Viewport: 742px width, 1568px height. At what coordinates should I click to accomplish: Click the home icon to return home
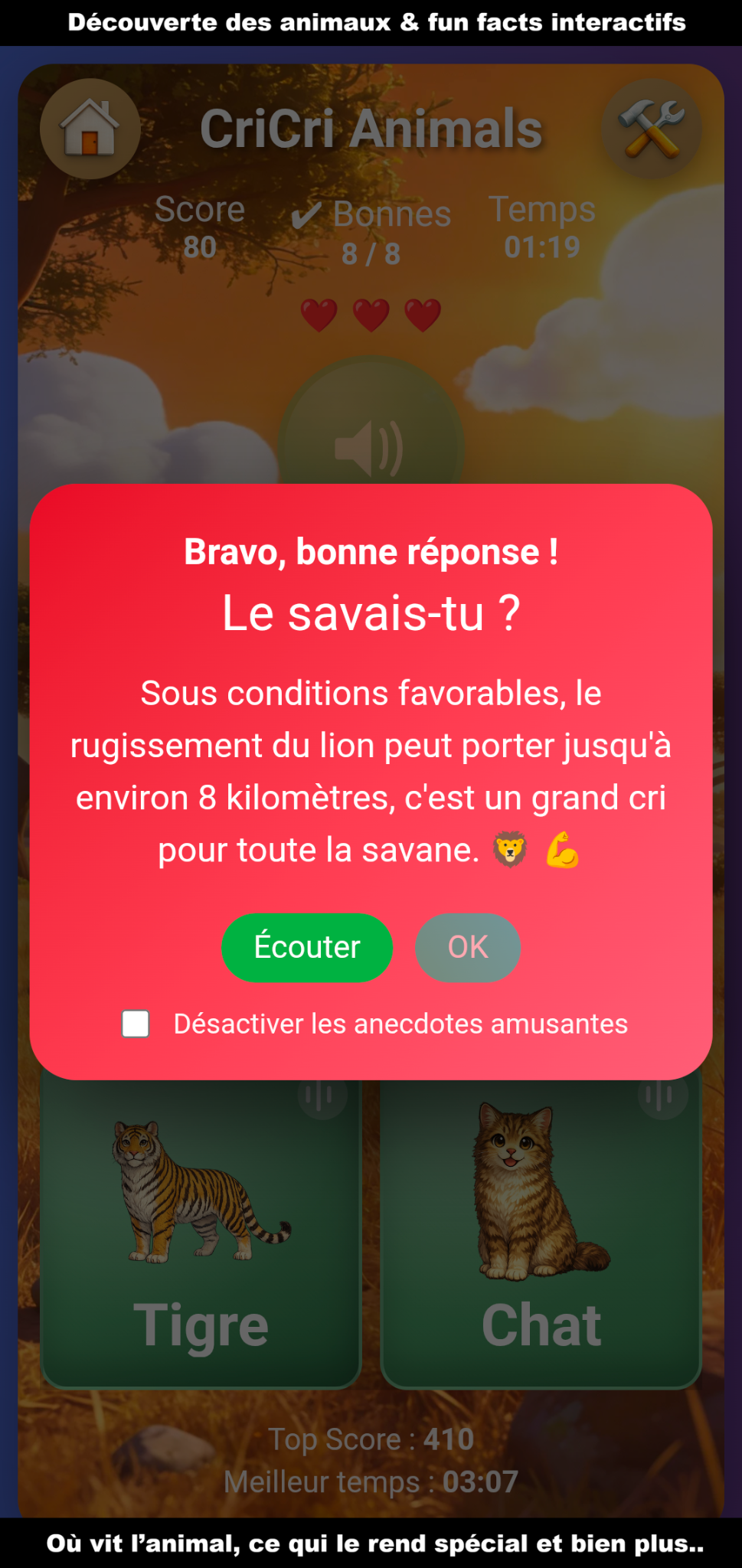coord(90,129)
